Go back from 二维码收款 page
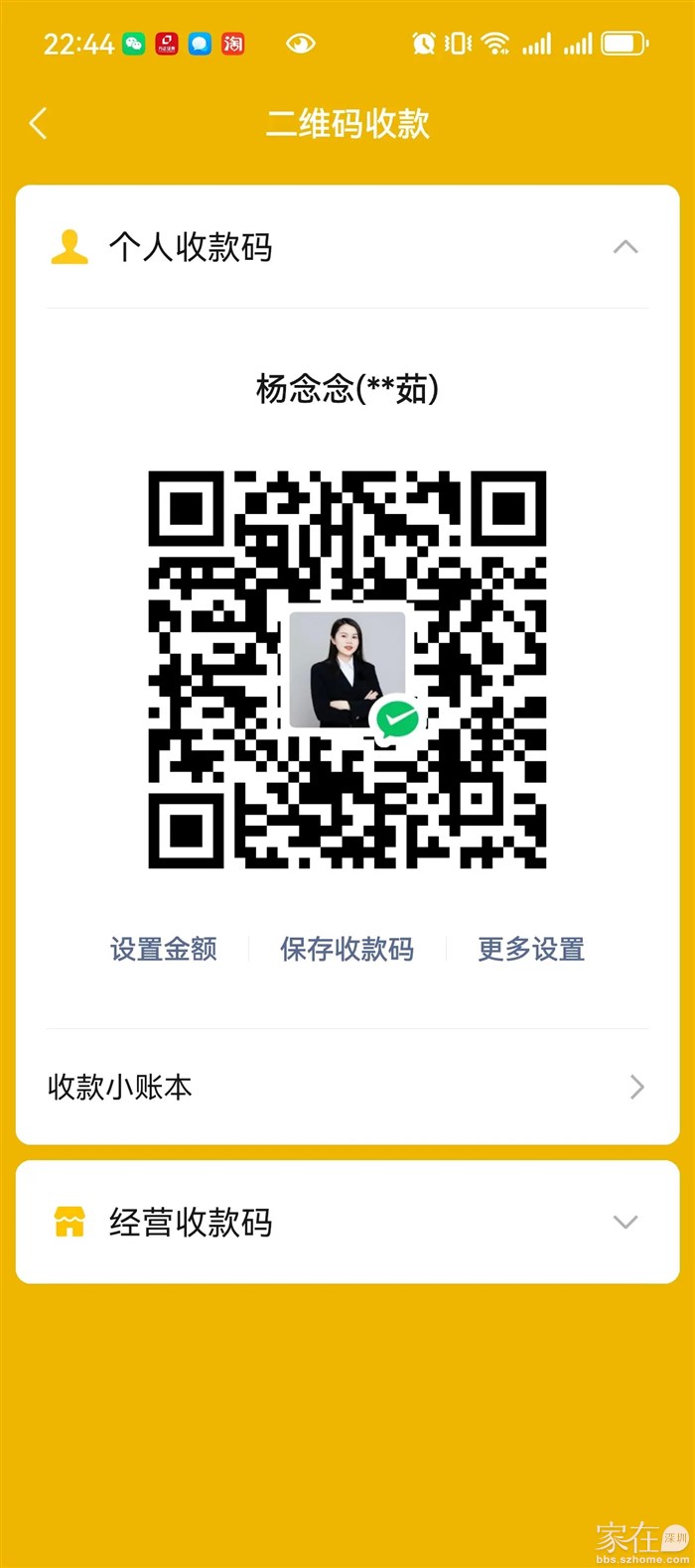The image size is (695, 1568). 39,124
